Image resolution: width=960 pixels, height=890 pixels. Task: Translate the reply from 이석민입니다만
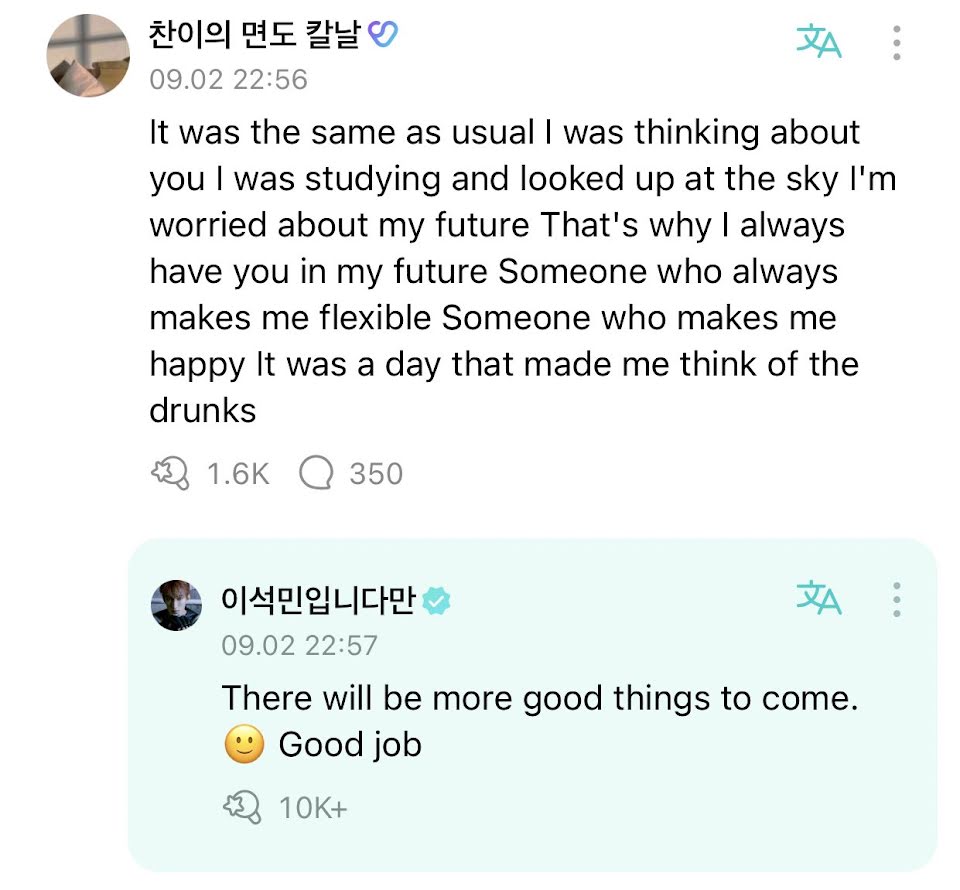click(818, 598)
